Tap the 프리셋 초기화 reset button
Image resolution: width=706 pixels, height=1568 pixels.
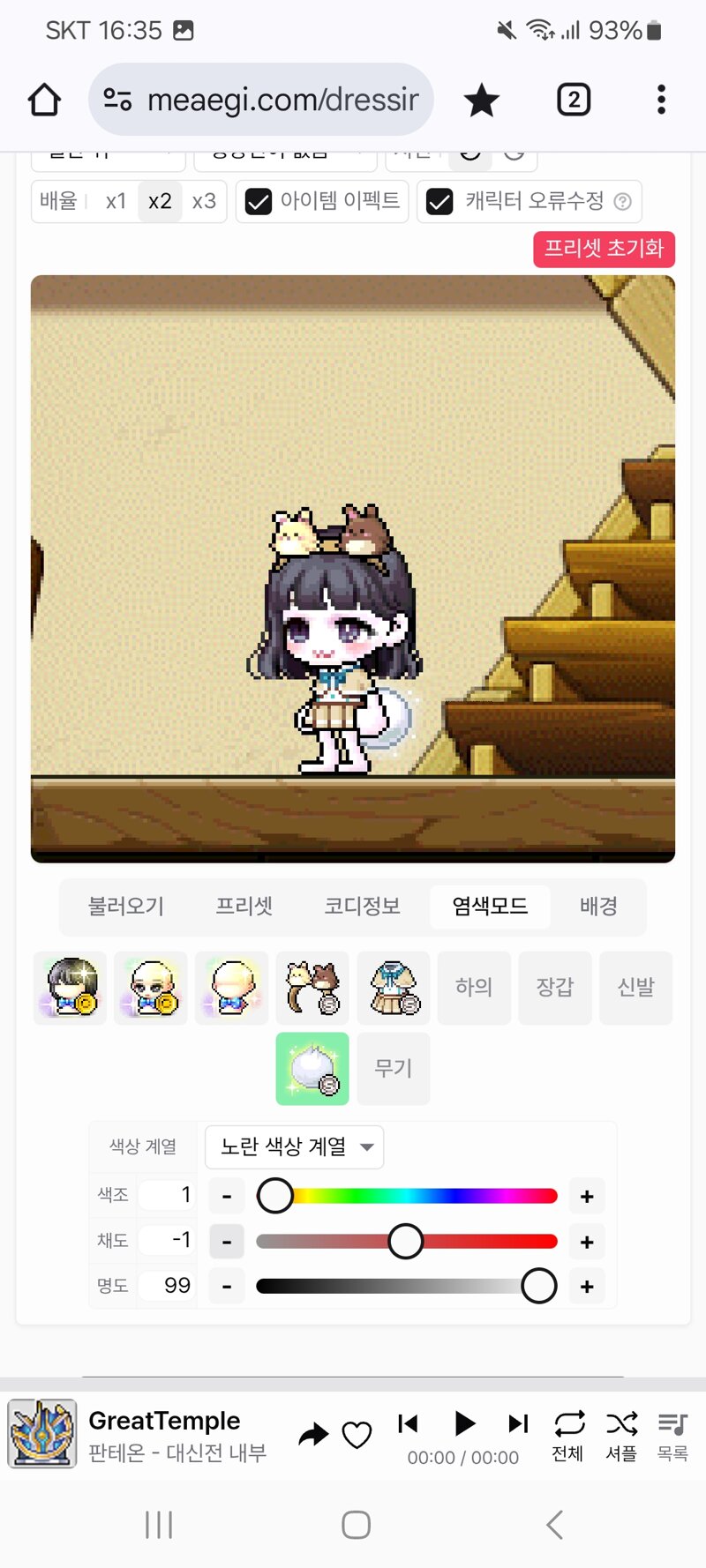tap(604, 249)
